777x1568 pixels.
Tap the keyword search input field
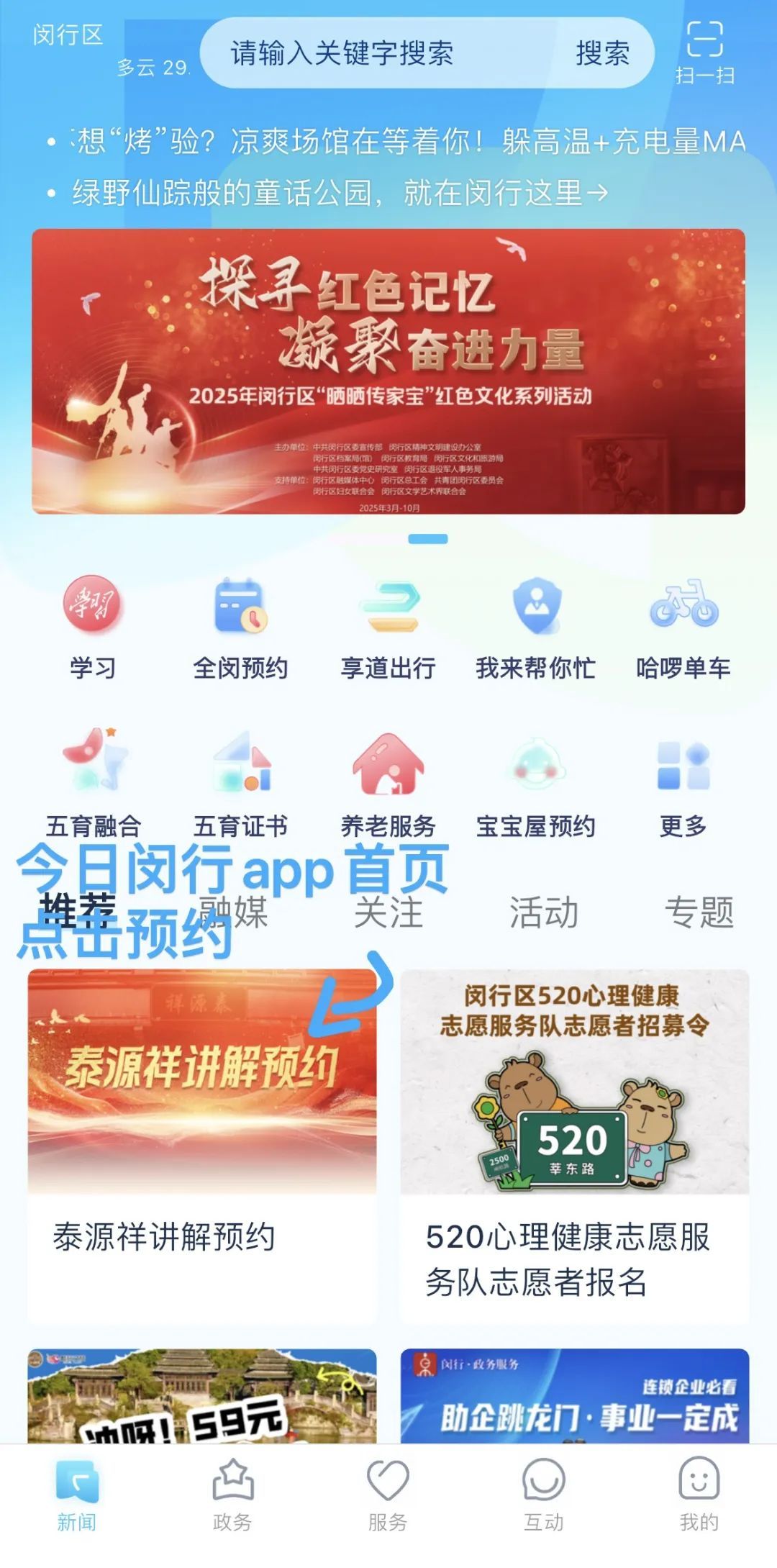(374, 53)
